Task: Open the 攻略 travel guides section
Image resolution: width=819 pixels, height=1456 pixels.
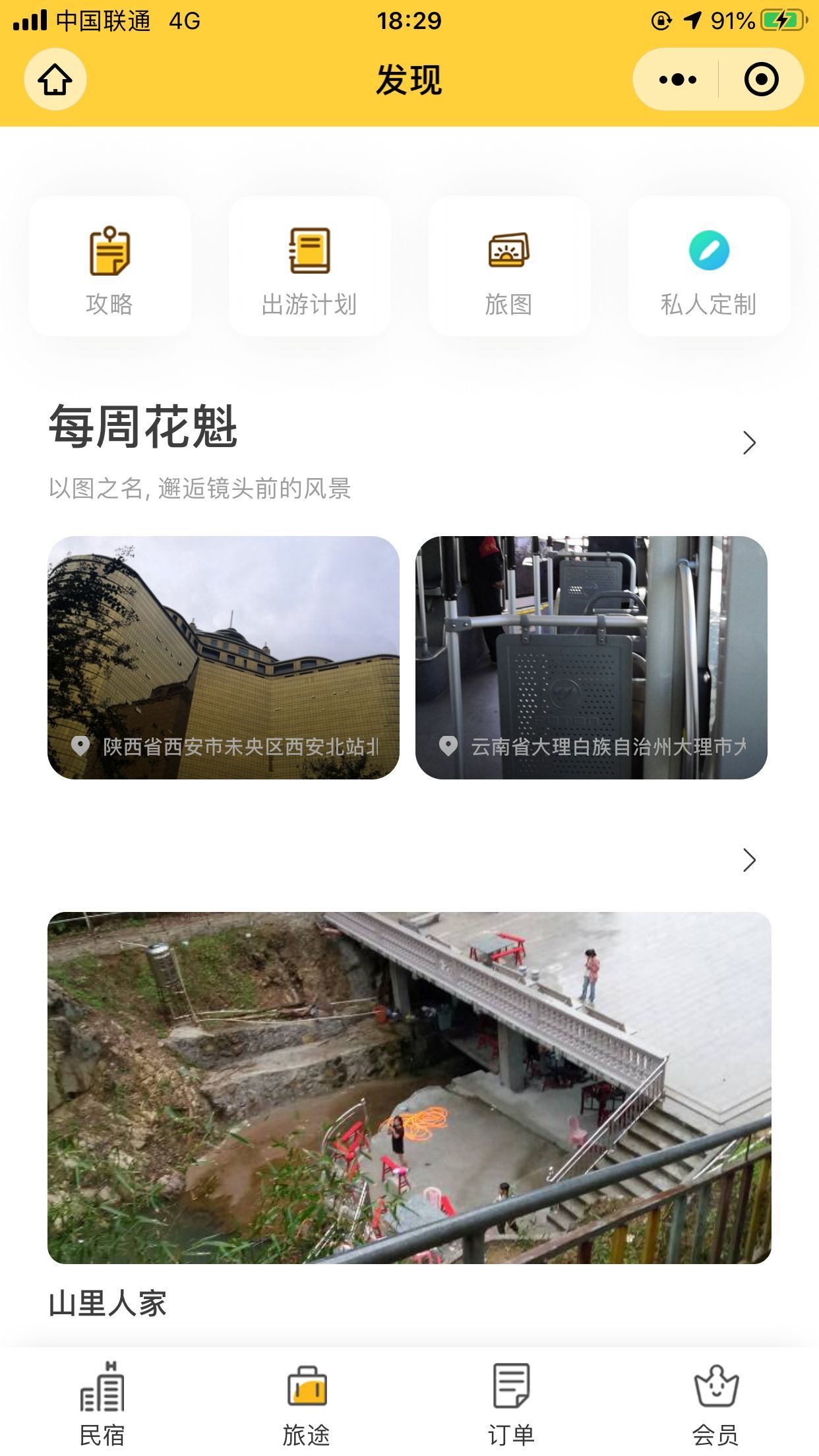Action: (x=110, y=266)
